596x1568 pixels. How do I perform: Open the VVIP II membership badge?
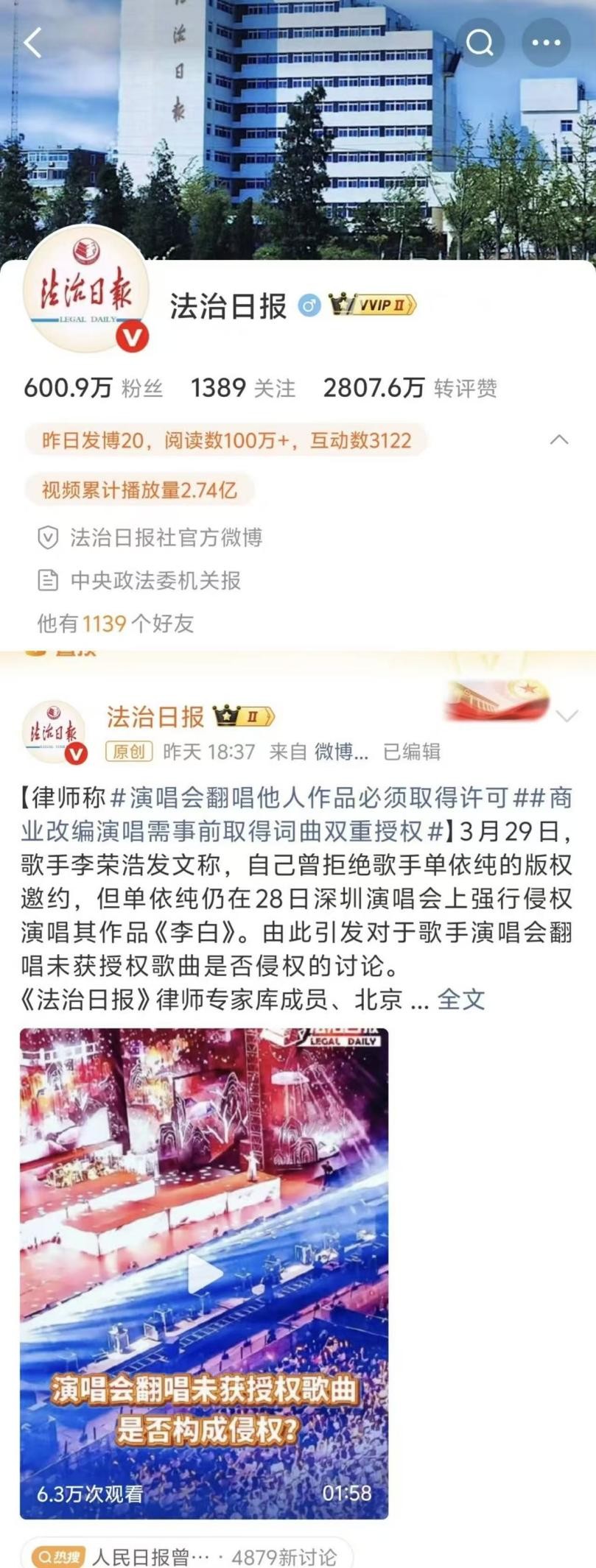(x=373, y=305)
